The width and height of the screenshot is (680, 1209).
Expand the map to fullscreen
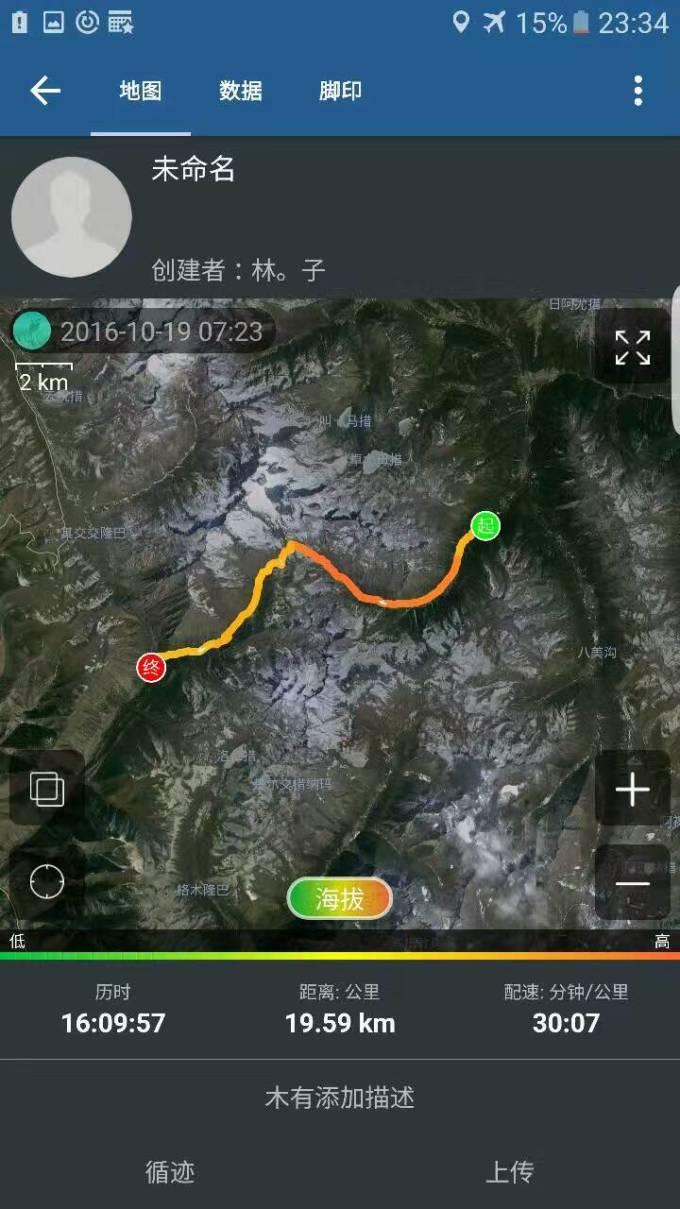point(632,348)
